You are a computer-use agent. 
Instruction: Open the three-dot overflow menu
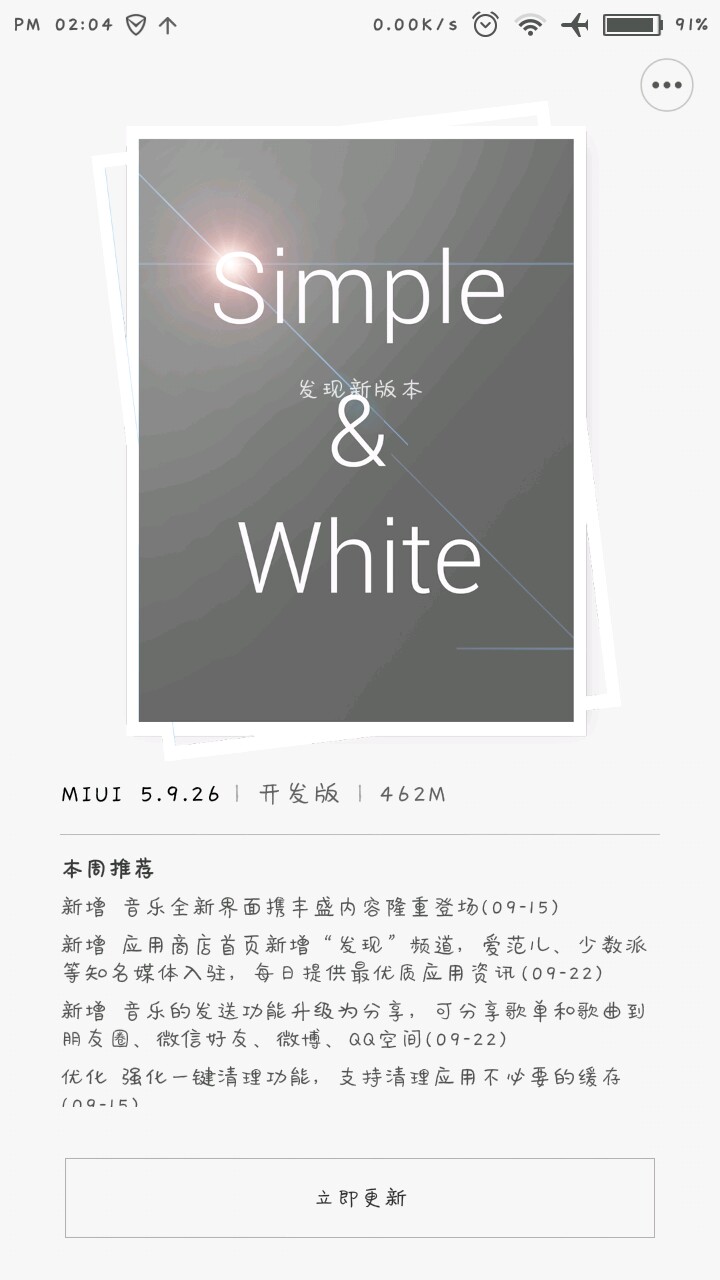pyautogui.click(x=666, y=85)
